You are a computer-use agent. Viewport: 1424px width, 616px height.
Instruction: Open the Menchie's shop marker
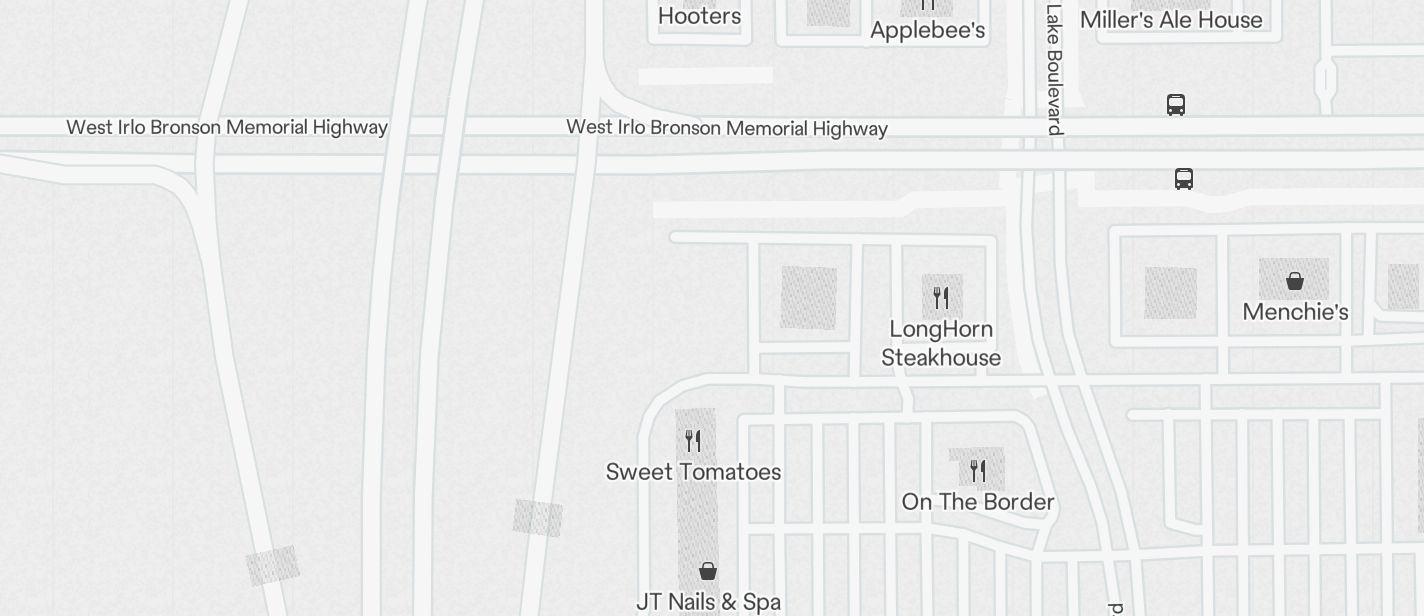1295,282
